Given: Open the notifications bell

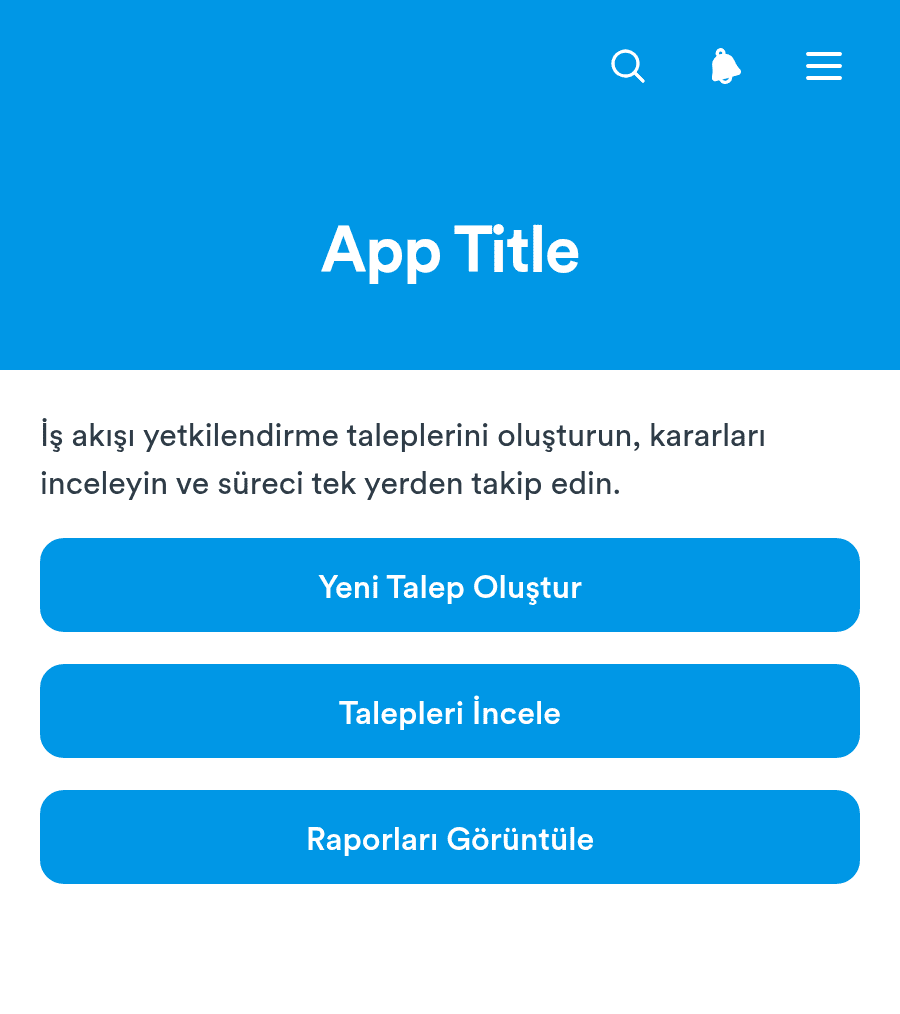Looking at the screenshot, I should coord(725,66).
